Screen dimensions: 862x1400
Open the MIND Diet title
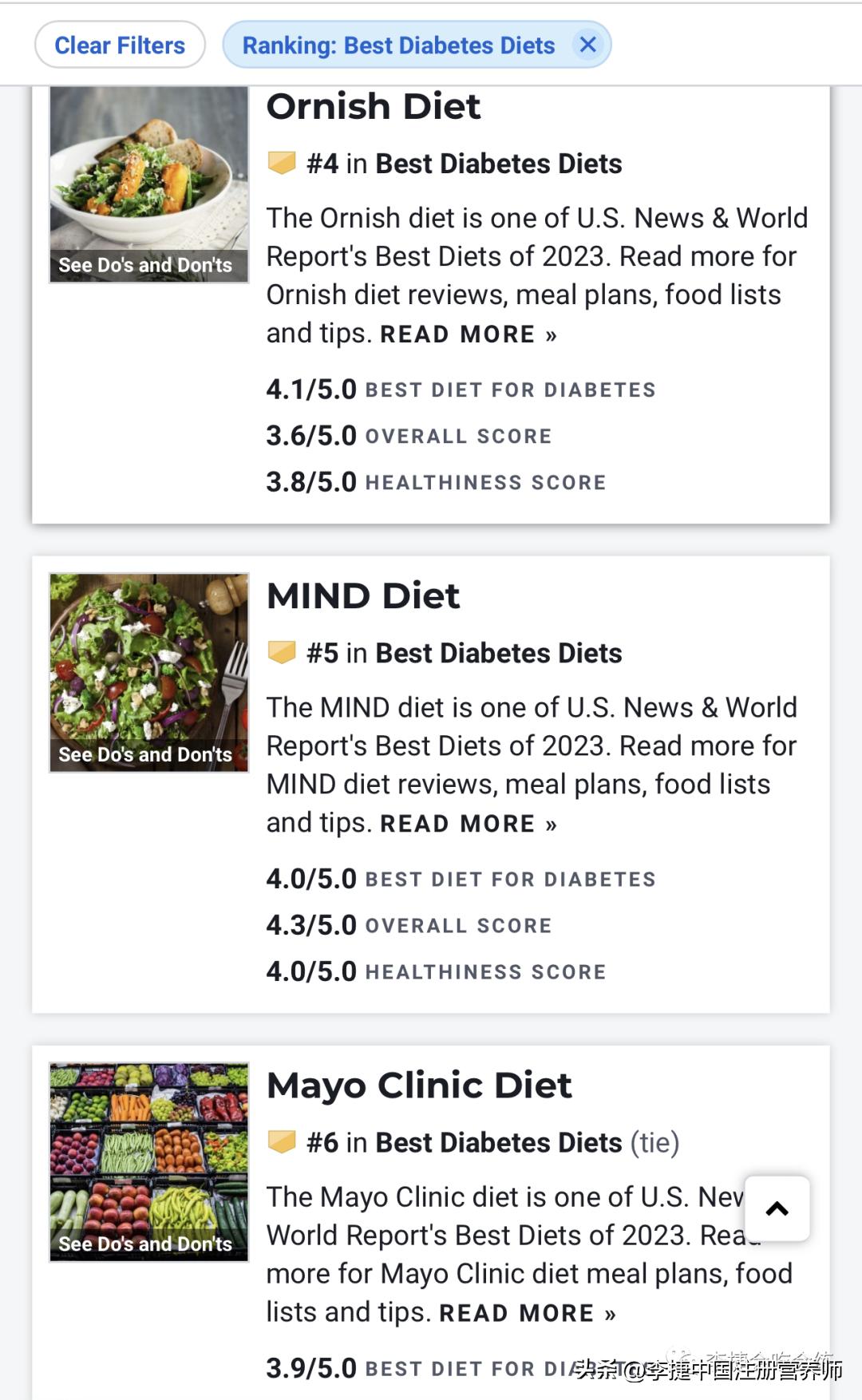[x=363, y=595]
